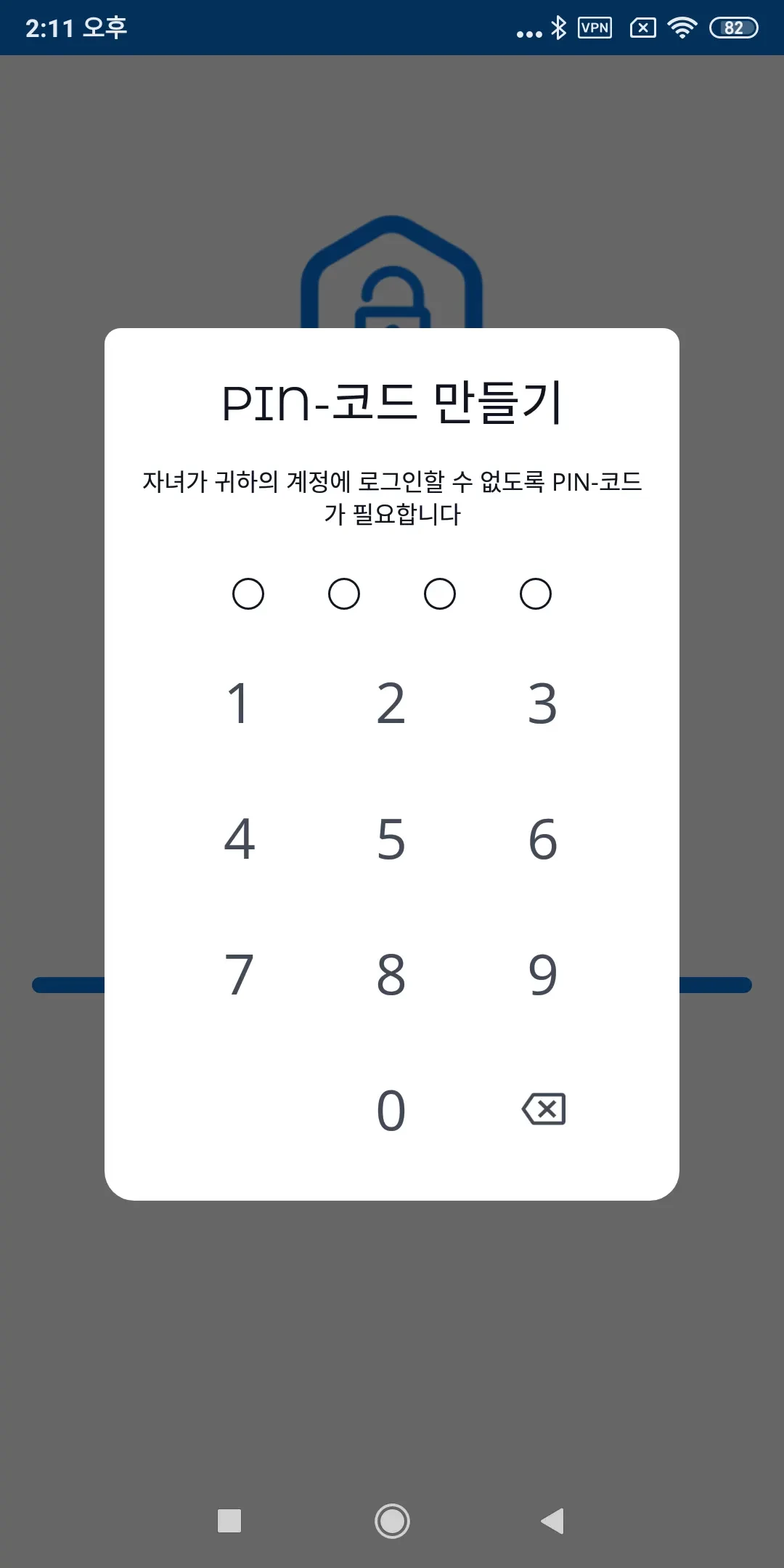Tap digit 8 on the PIN keypad
784x1568 pixels.
pyautogui.click(x=391, y=975)
